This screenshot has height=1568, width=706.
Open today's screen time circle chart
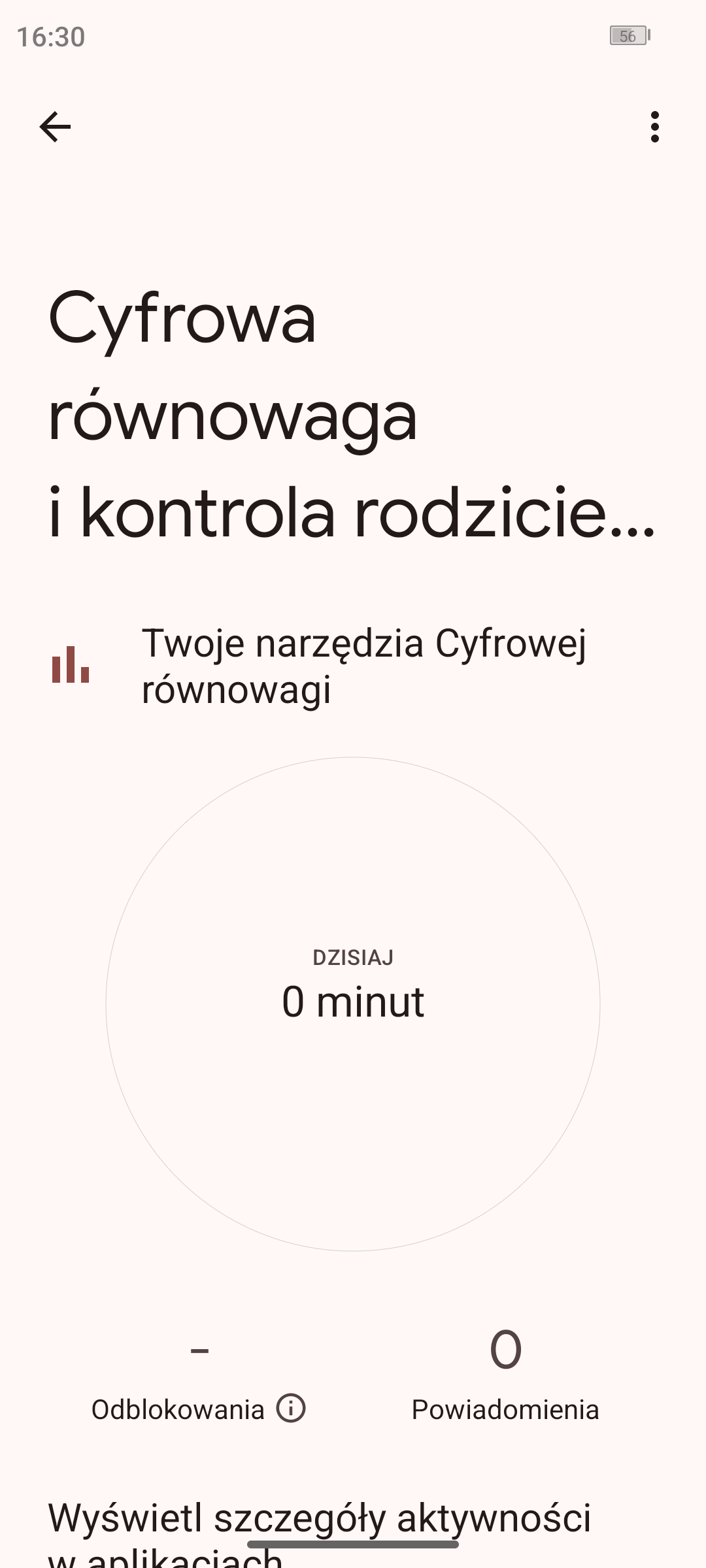tap(353, 1004)
